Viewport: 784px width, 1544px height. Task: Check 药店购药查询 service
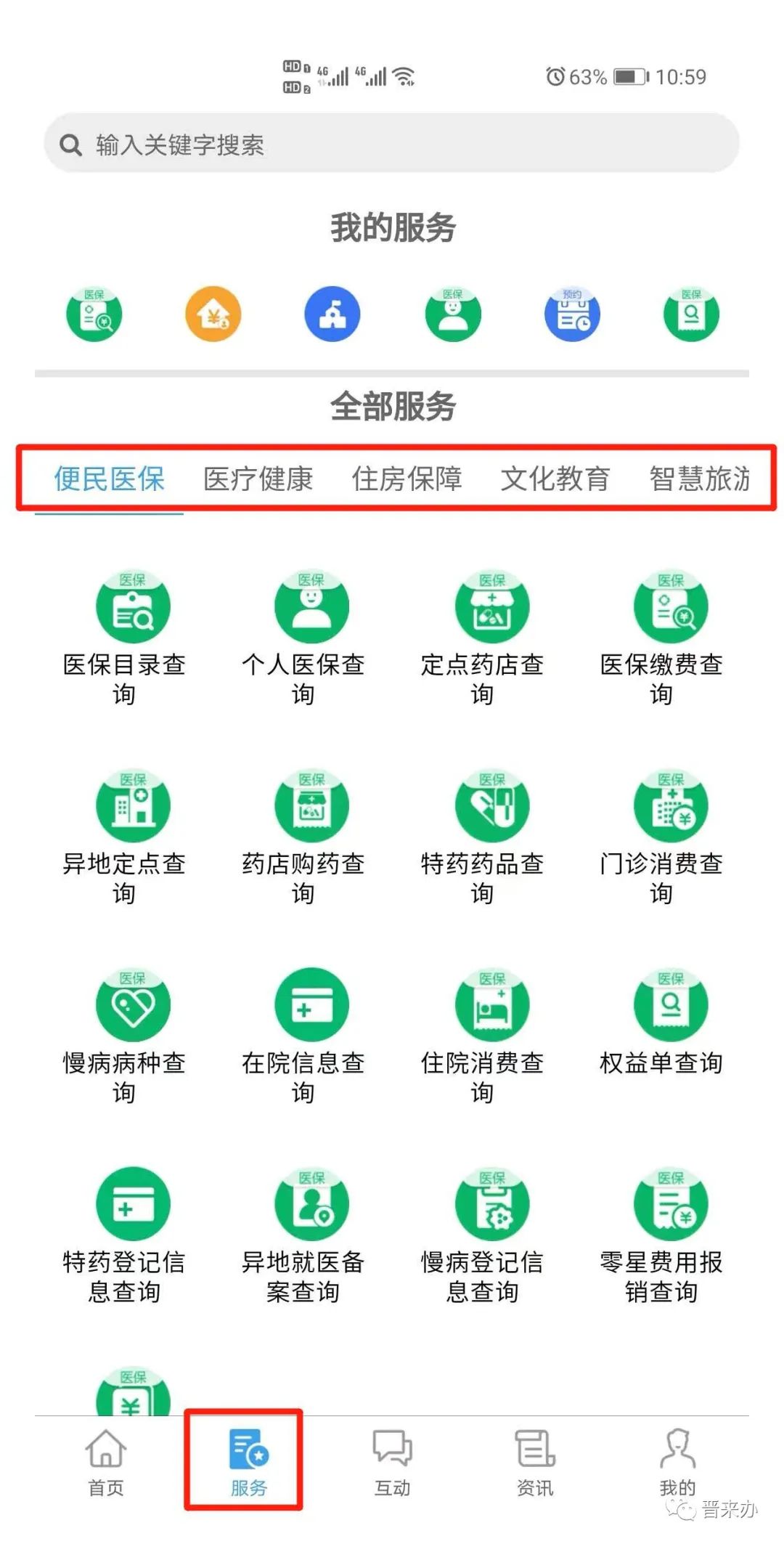[311, 808]
